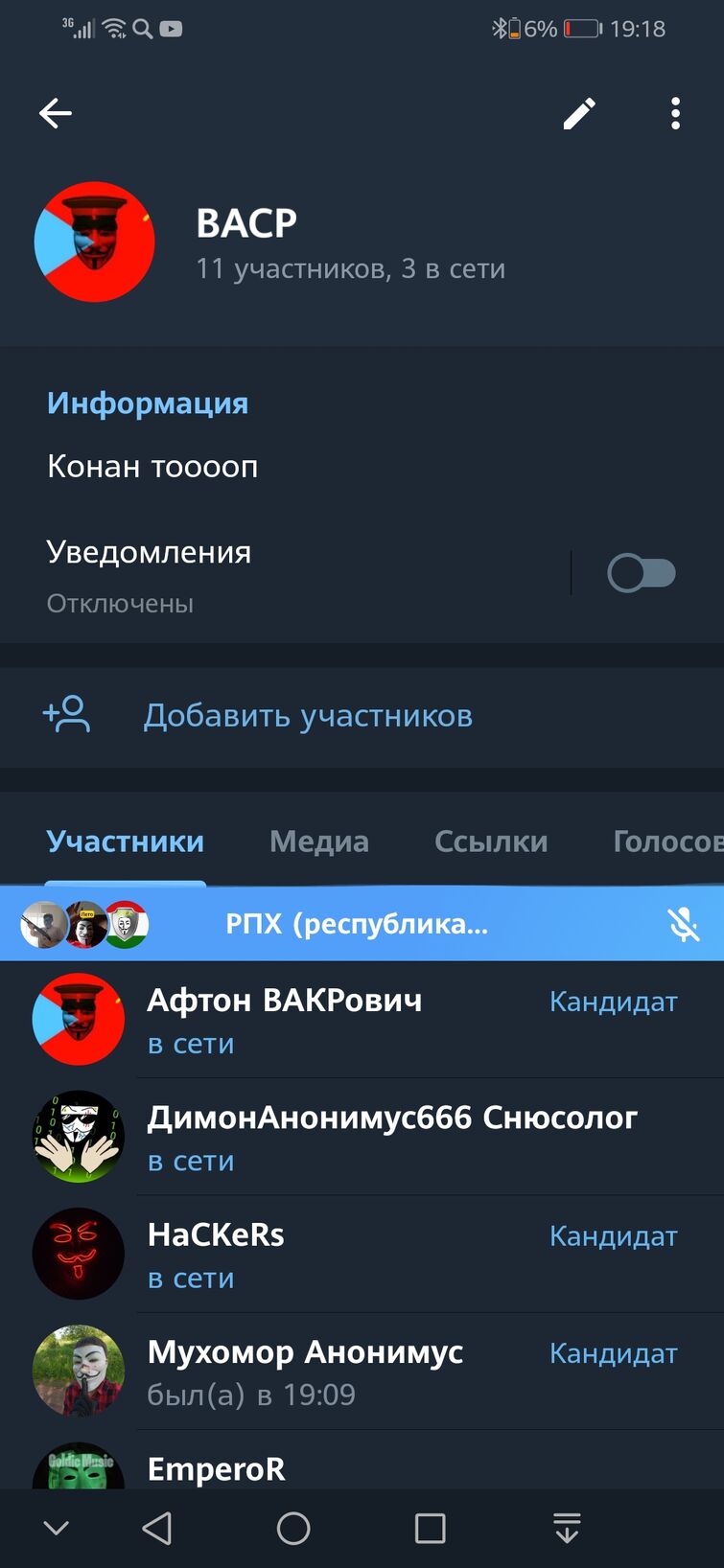
Task: Unmute microphone in the voice chat bar
Action: pos(683,924)
